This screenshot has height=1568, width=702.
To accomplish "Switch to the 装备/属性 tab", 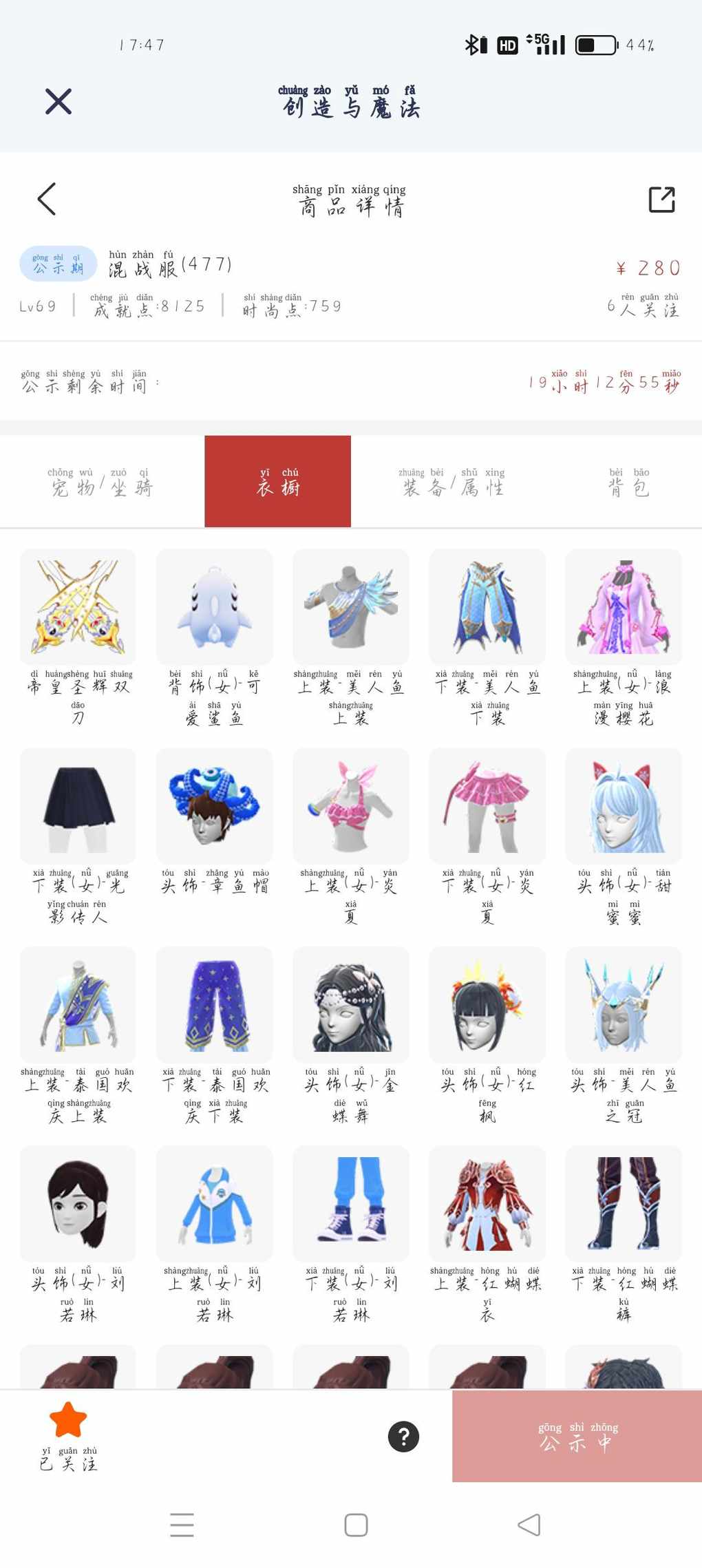I will [x=452, y=482].
